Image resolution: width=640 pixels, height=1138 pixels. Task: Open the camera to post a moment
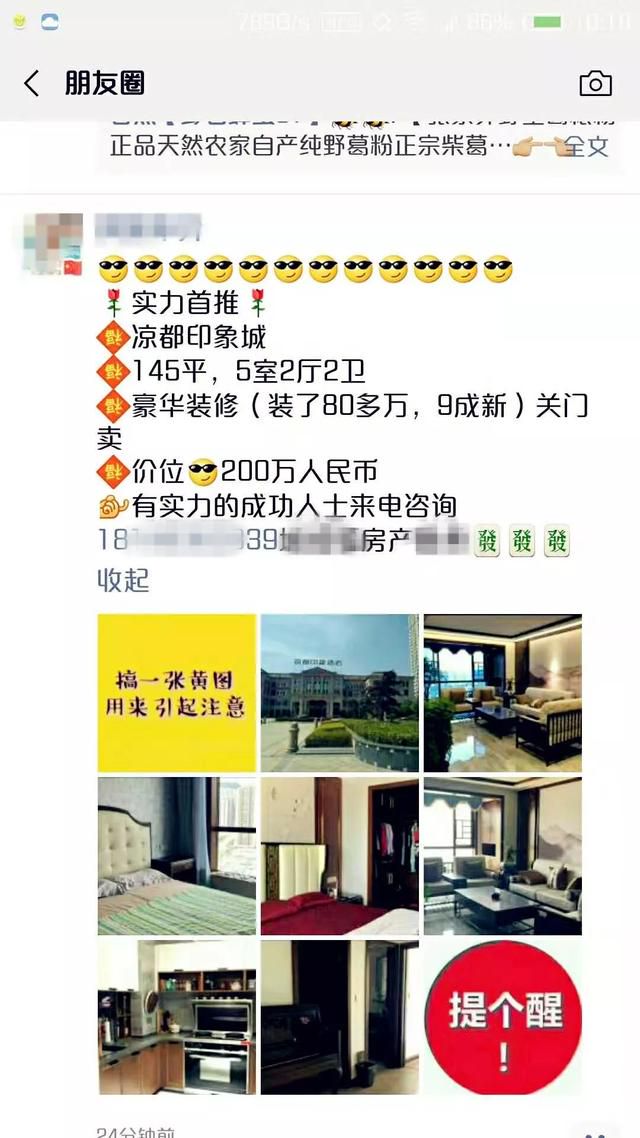coord(596,83)
